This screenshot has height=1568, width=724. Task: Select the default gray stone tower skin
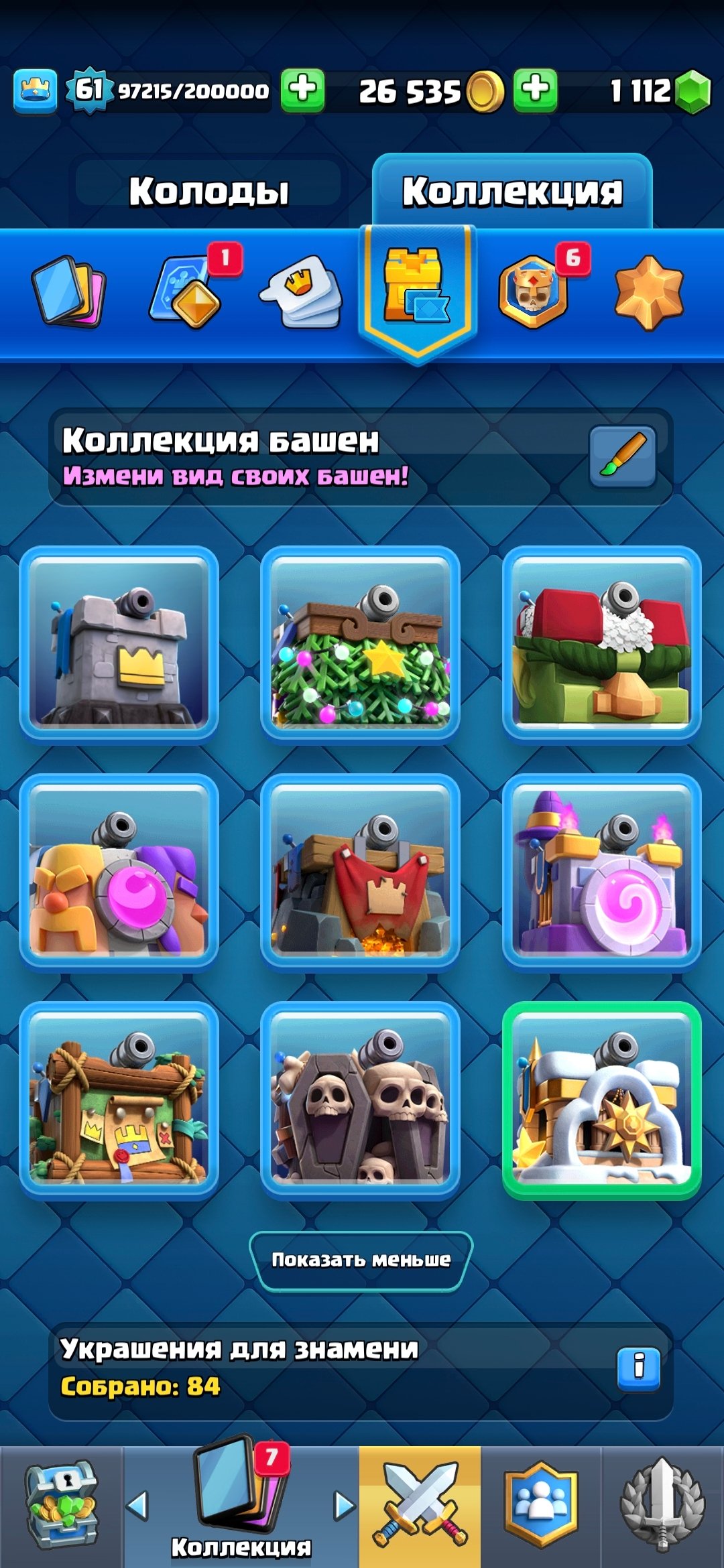119,644
